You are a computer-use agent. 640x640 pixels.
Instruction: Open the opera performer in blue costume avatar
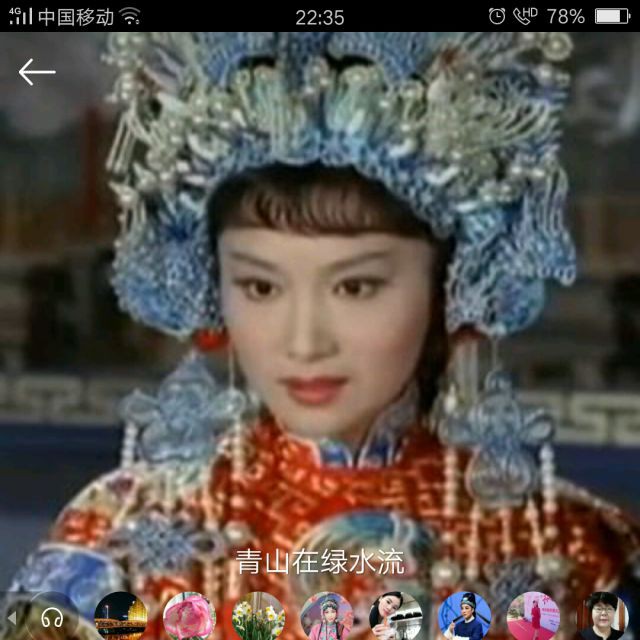464,616
